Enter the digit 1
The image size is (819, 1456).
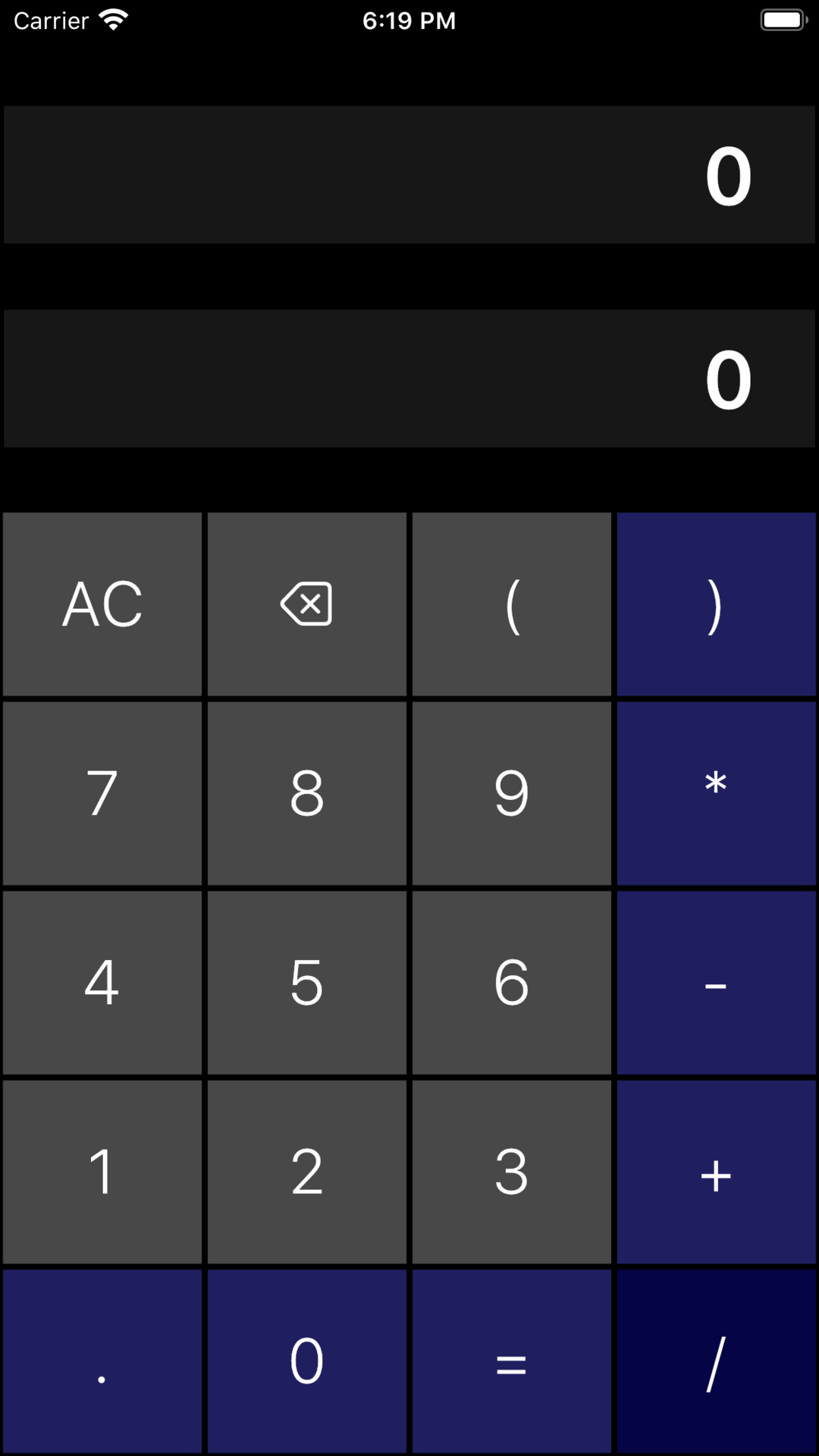coord(102,1172)
